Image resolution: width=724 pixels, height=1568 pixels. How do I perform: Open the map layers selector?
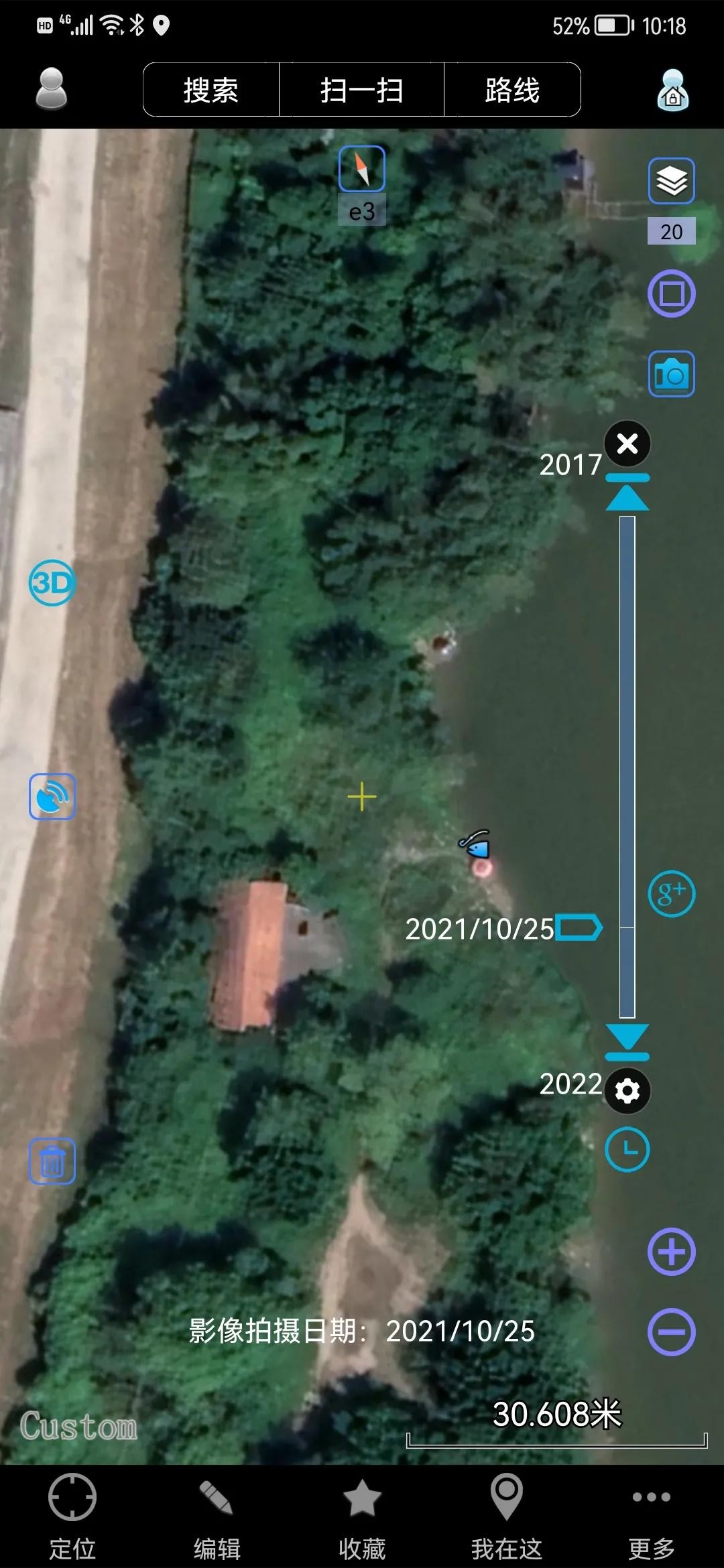[x=671, y=181]
